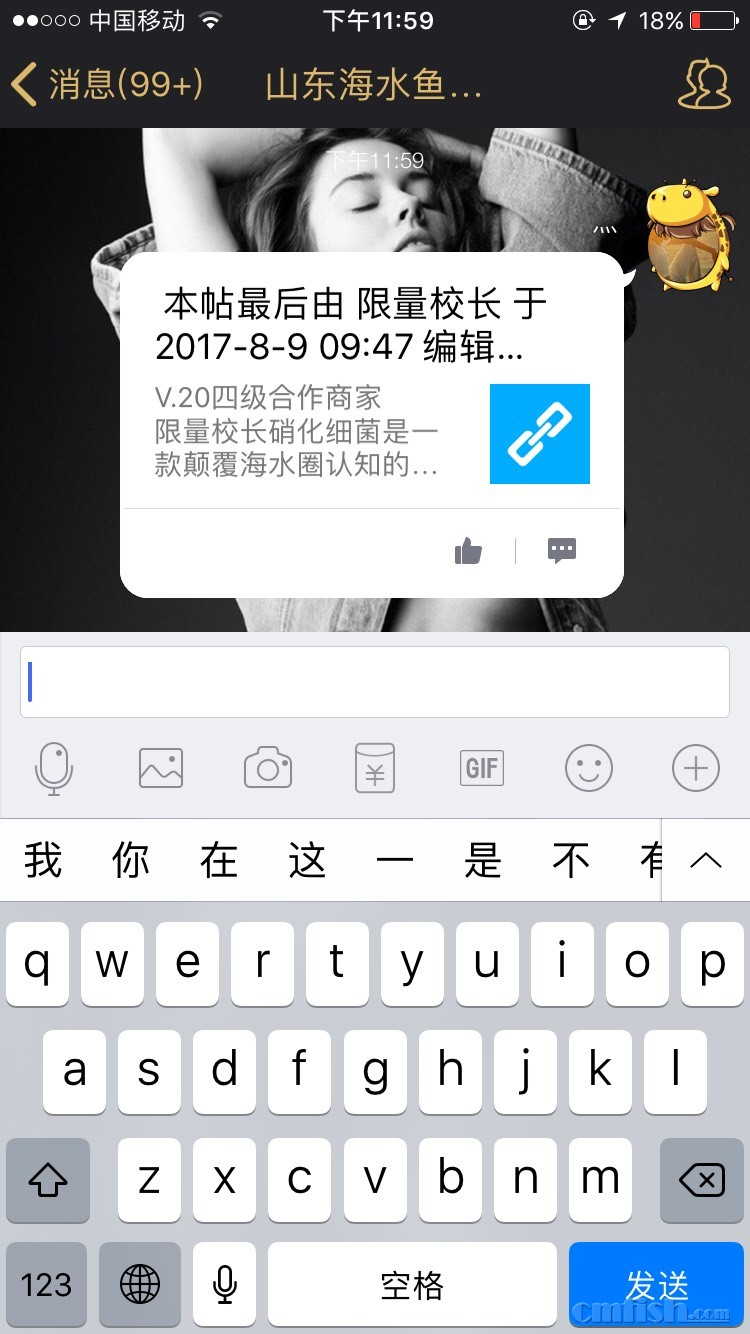Open the GIF selector
Screen dimensions: 750x1334
(482, 769)
